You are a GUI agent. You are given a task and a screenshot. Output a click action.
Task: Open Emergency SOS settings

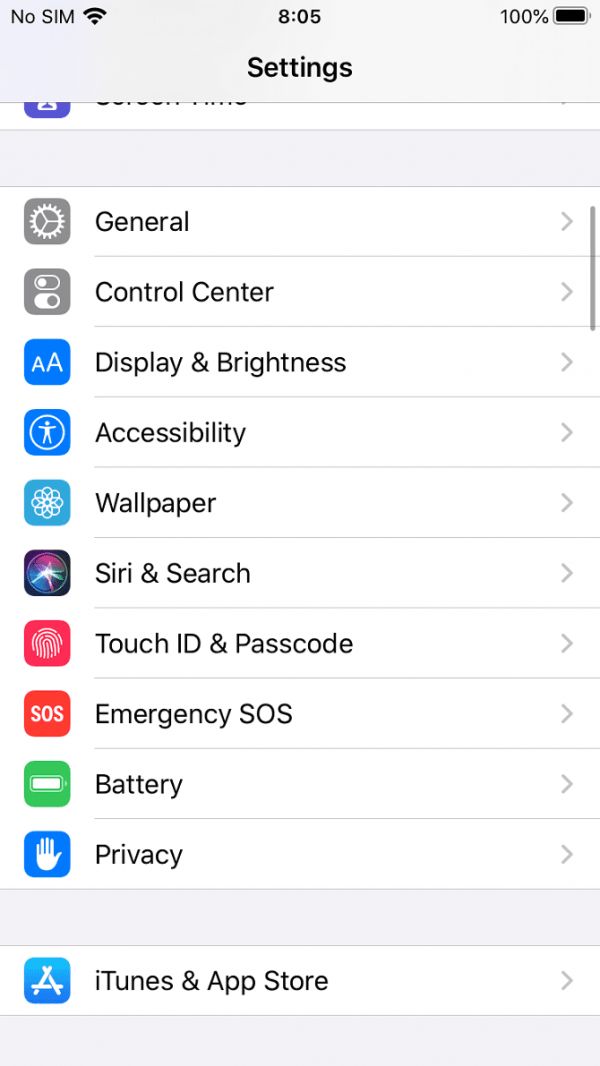pos(300,713)
